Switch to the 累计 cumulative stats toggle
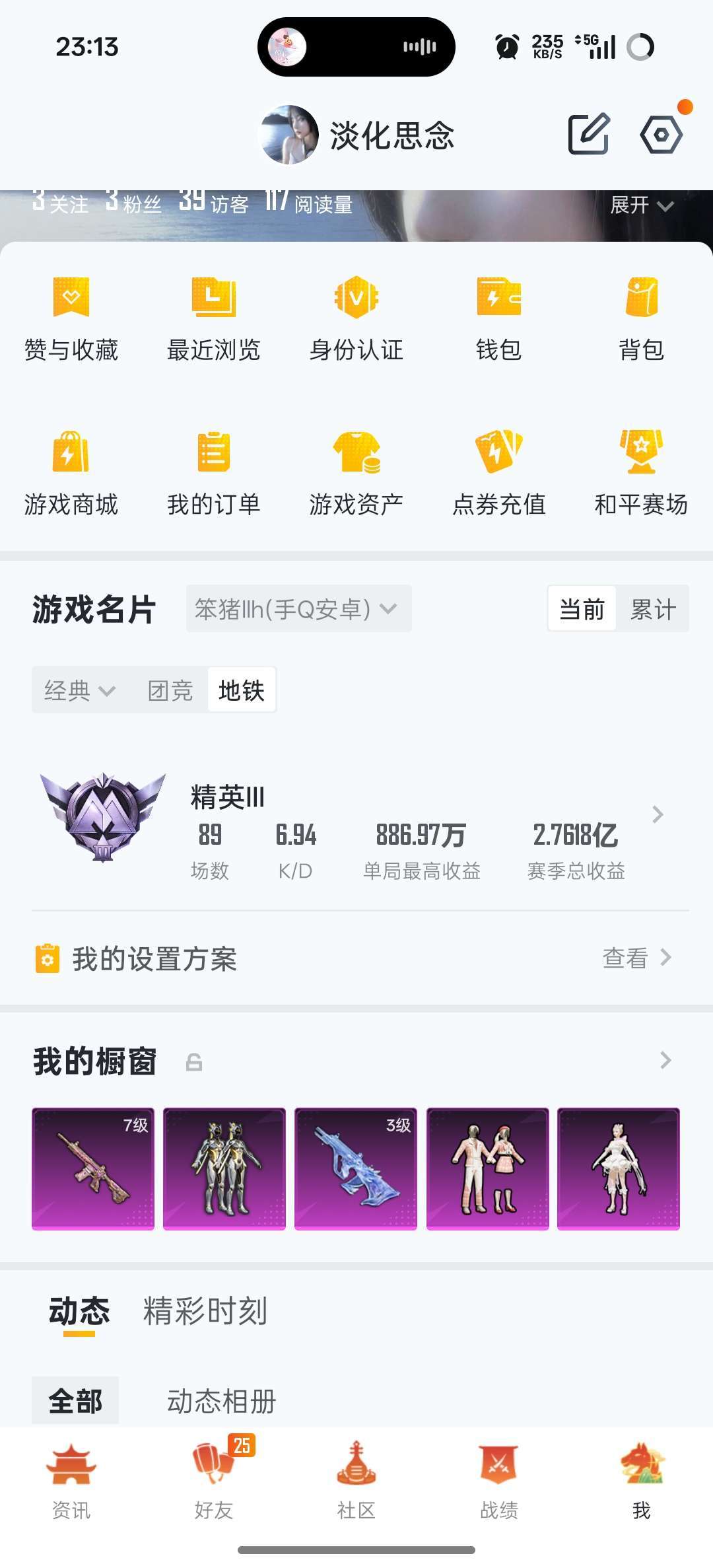 click(x=654, y=609)
